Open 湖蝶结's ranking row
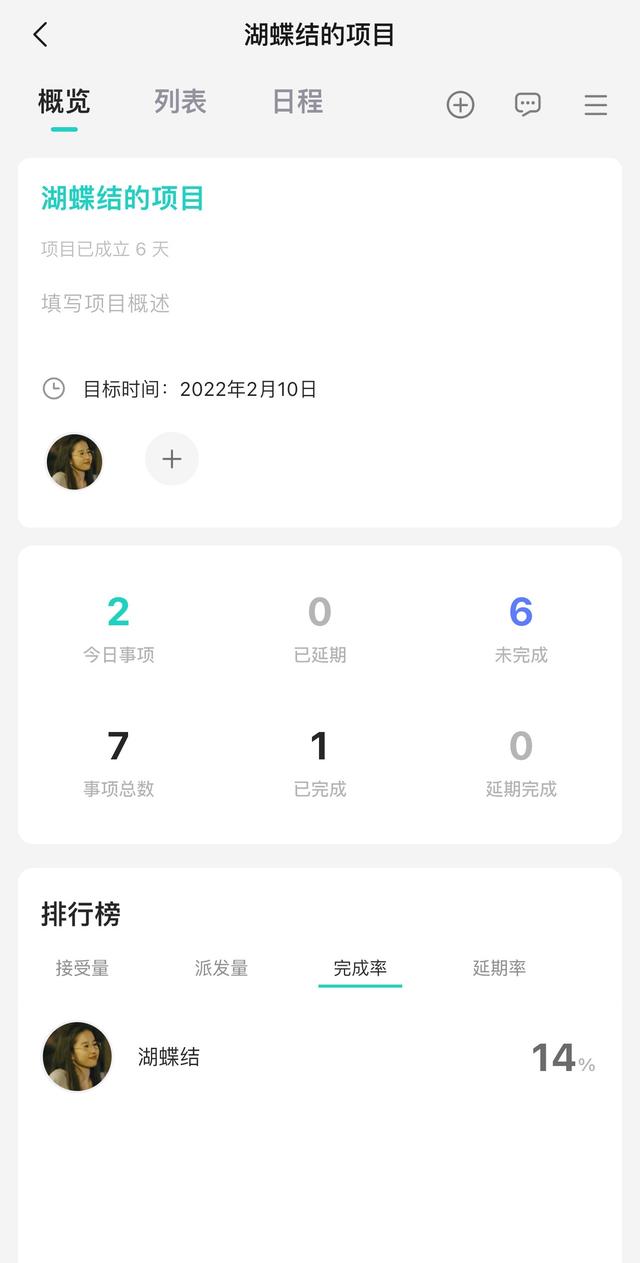 320,1057
